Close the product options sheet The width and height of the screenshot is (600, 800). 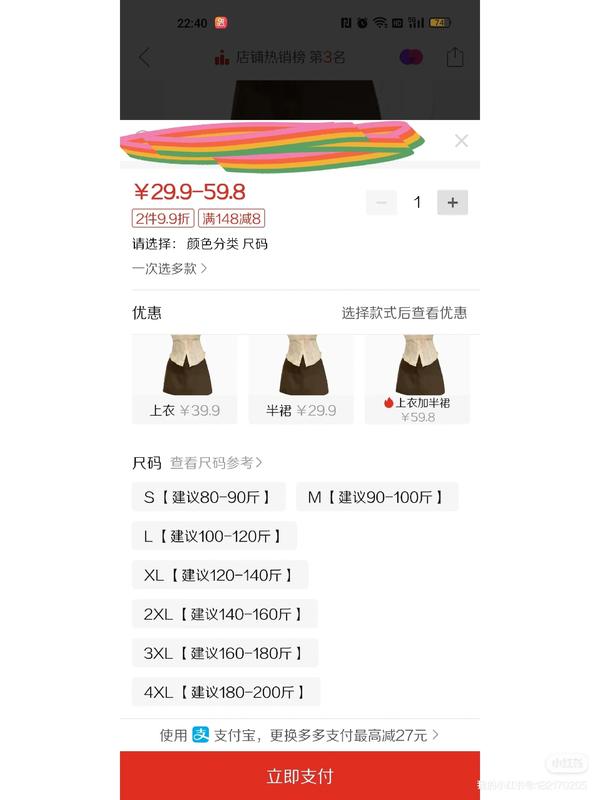461,141
